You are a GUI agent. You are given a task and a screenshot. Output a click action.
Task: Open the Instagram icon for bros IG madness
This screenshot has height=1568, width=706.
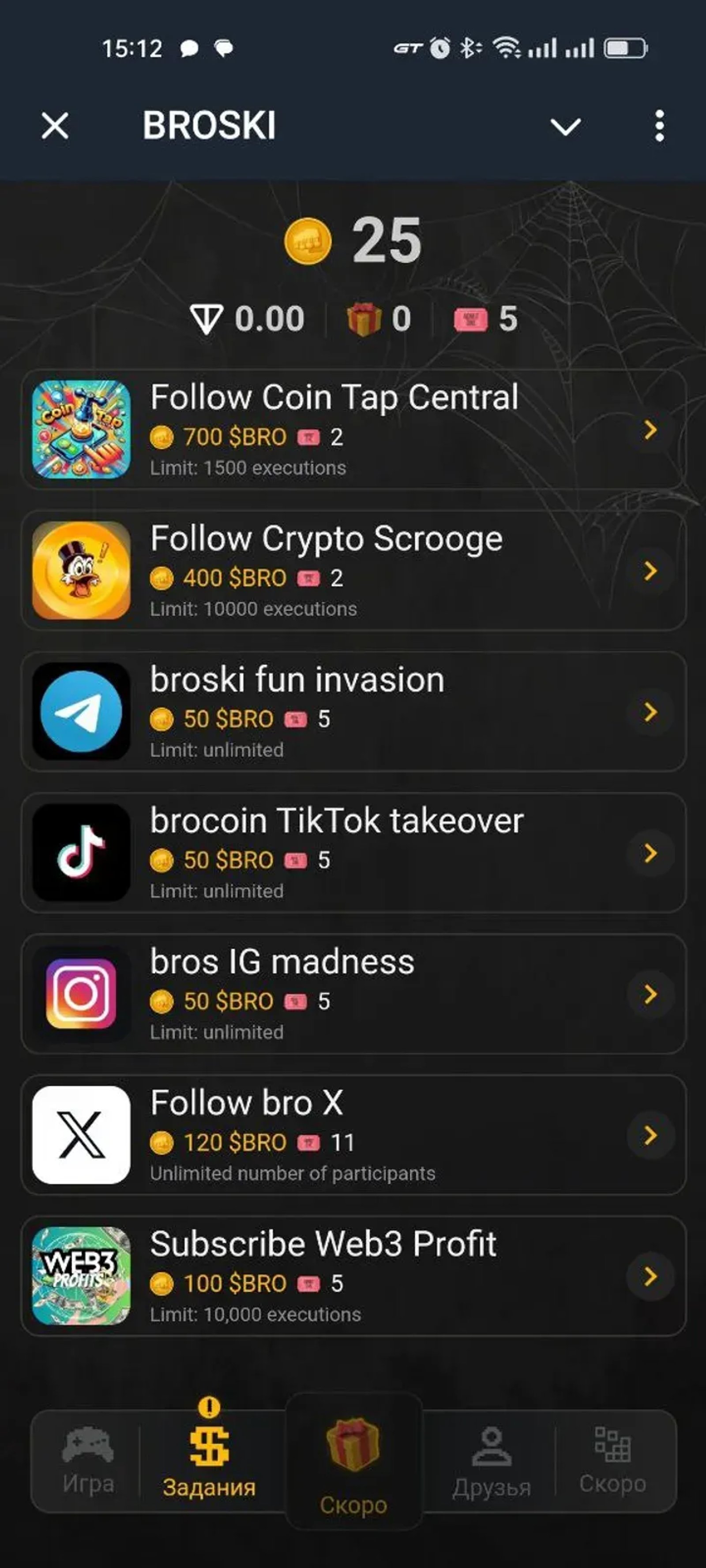tap(81, 995)
